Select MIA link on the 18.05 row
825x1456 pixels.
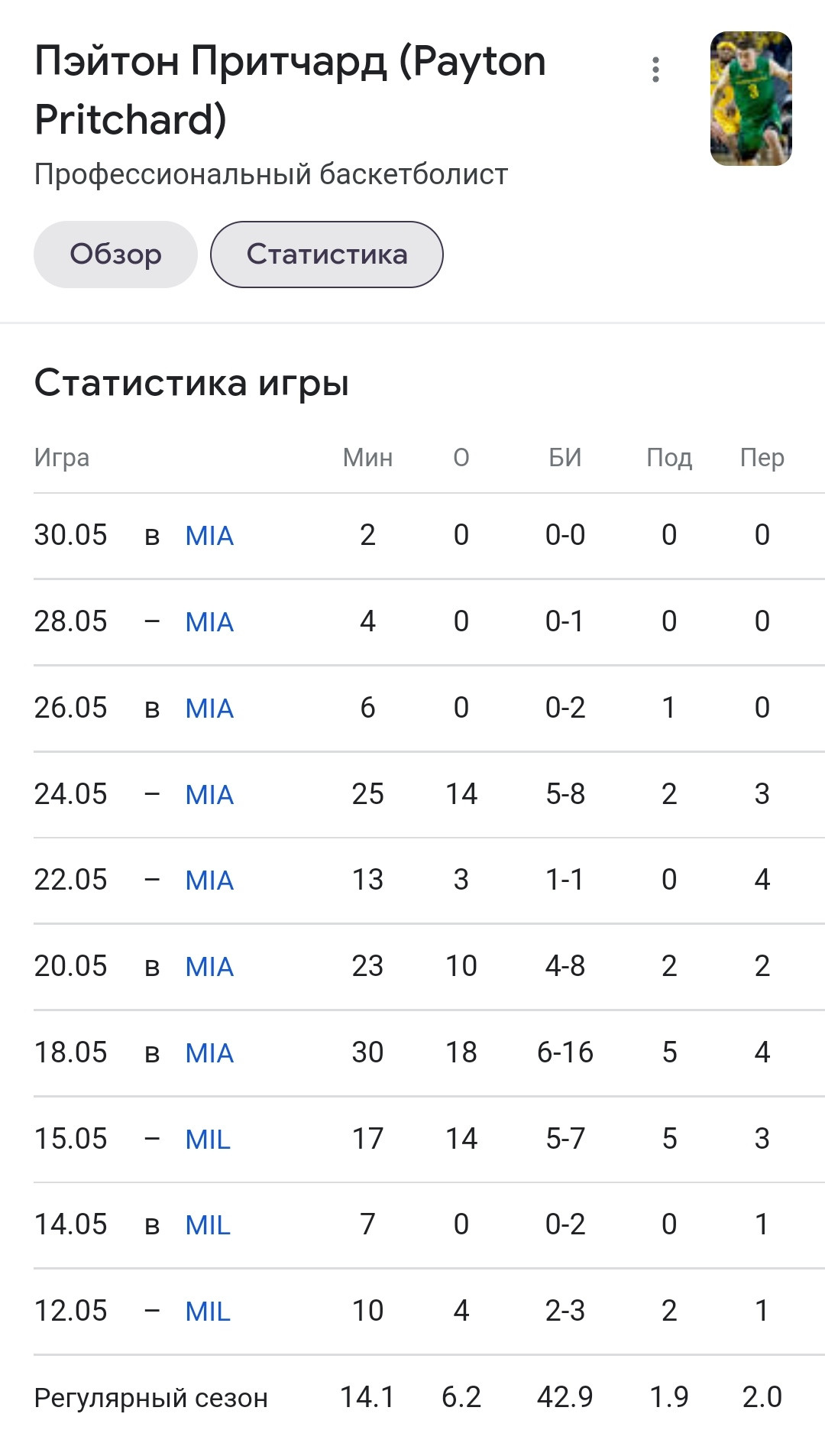coord(209,1053)
